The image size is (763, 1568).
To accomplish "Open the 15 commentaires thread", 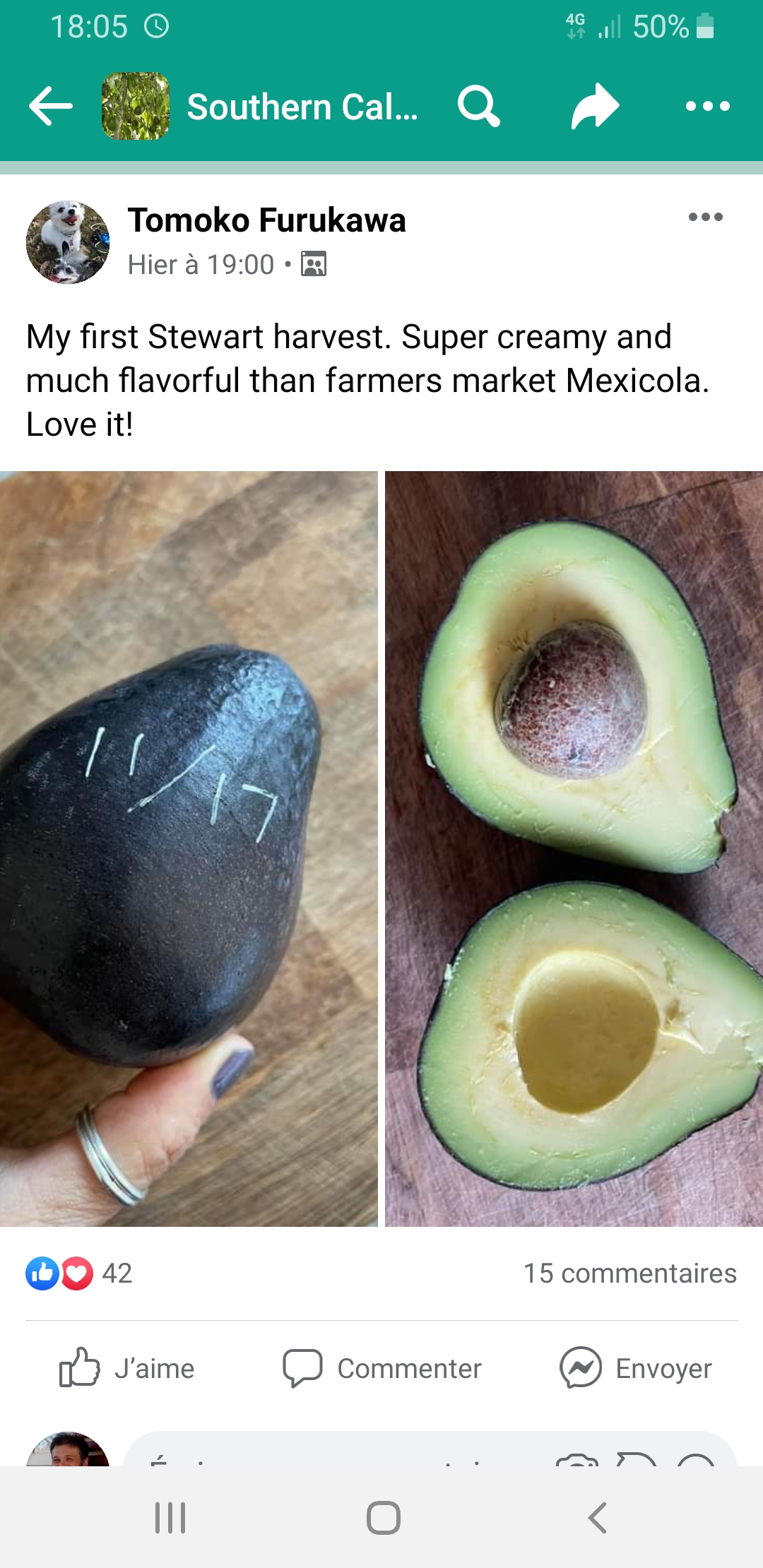I will pos(629,1273).
